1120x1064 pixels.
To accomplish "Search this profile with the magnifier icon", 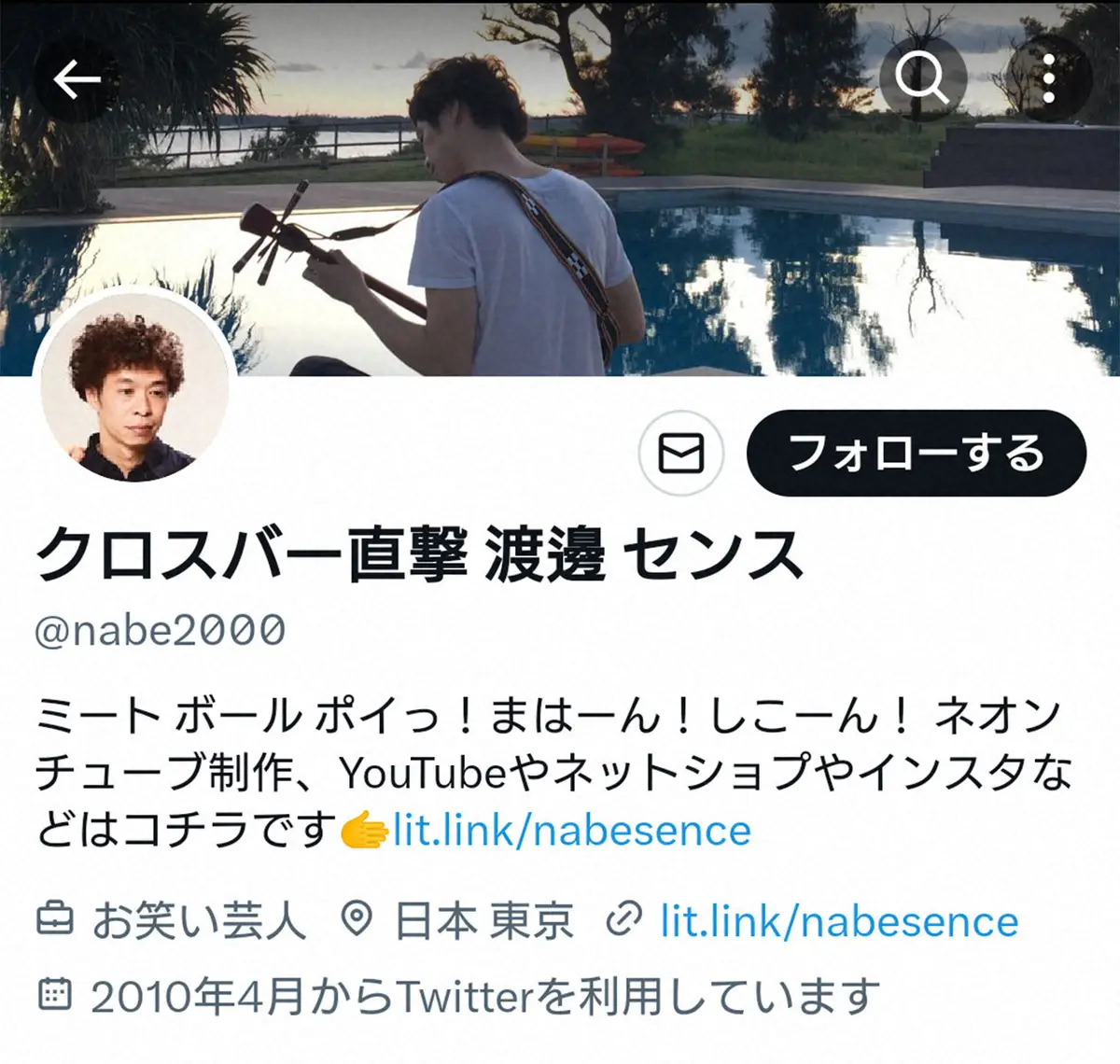I will click(x=922, y=79).
